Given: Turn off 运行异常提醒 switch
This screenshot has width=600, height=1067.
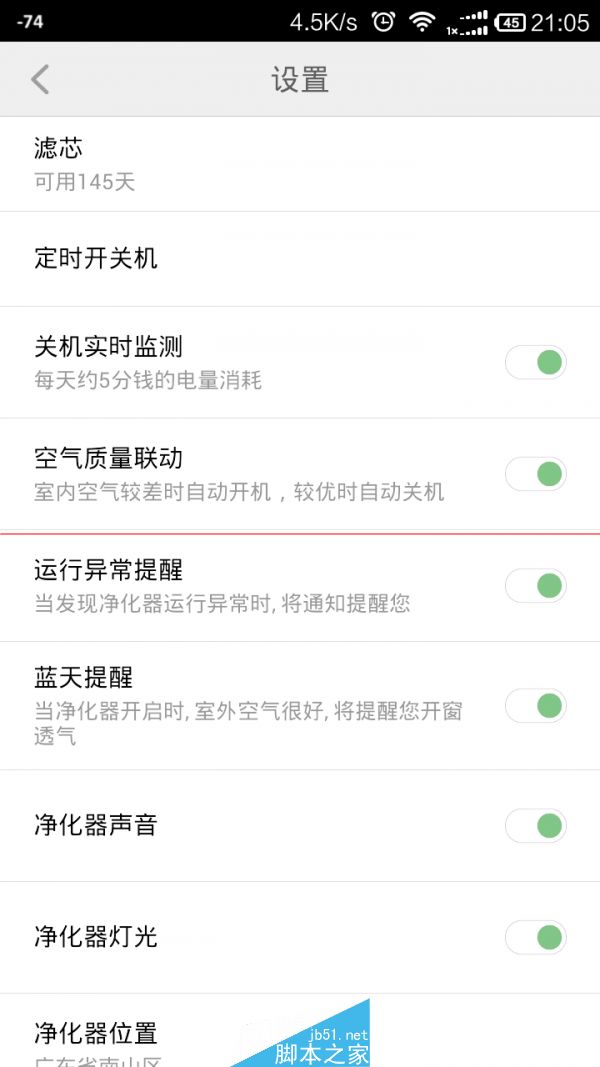Looking at the screenshot, I should click(536, 585).
